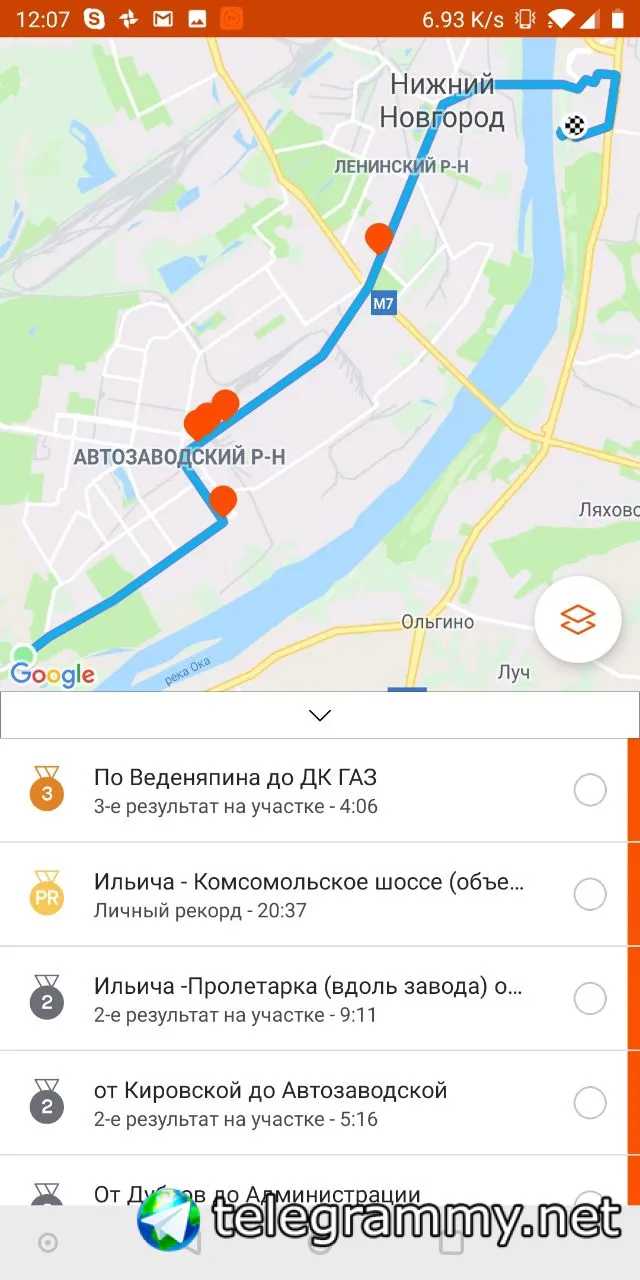Open the map layers button
The width and height of the screenshot is (640, 1280).
pyautogui.click(x=578, y=620)
